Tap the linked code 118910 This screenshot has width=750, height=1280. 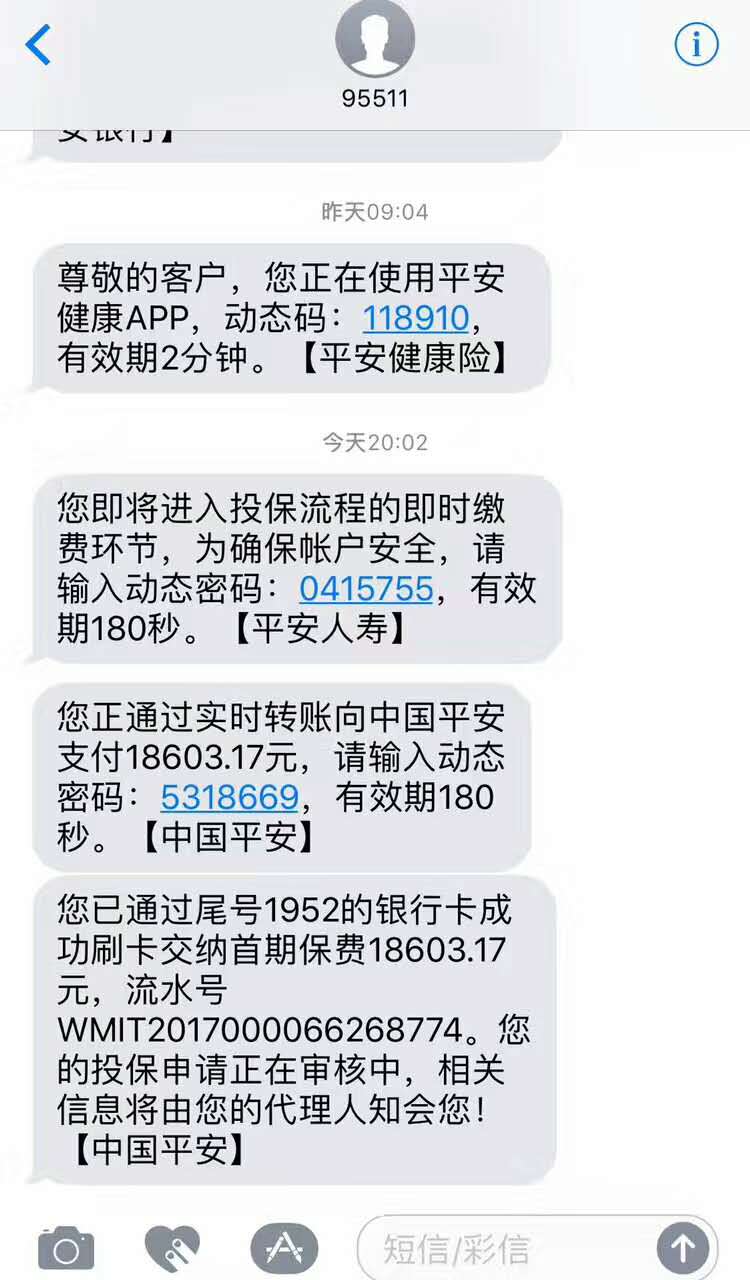point(416,318)
